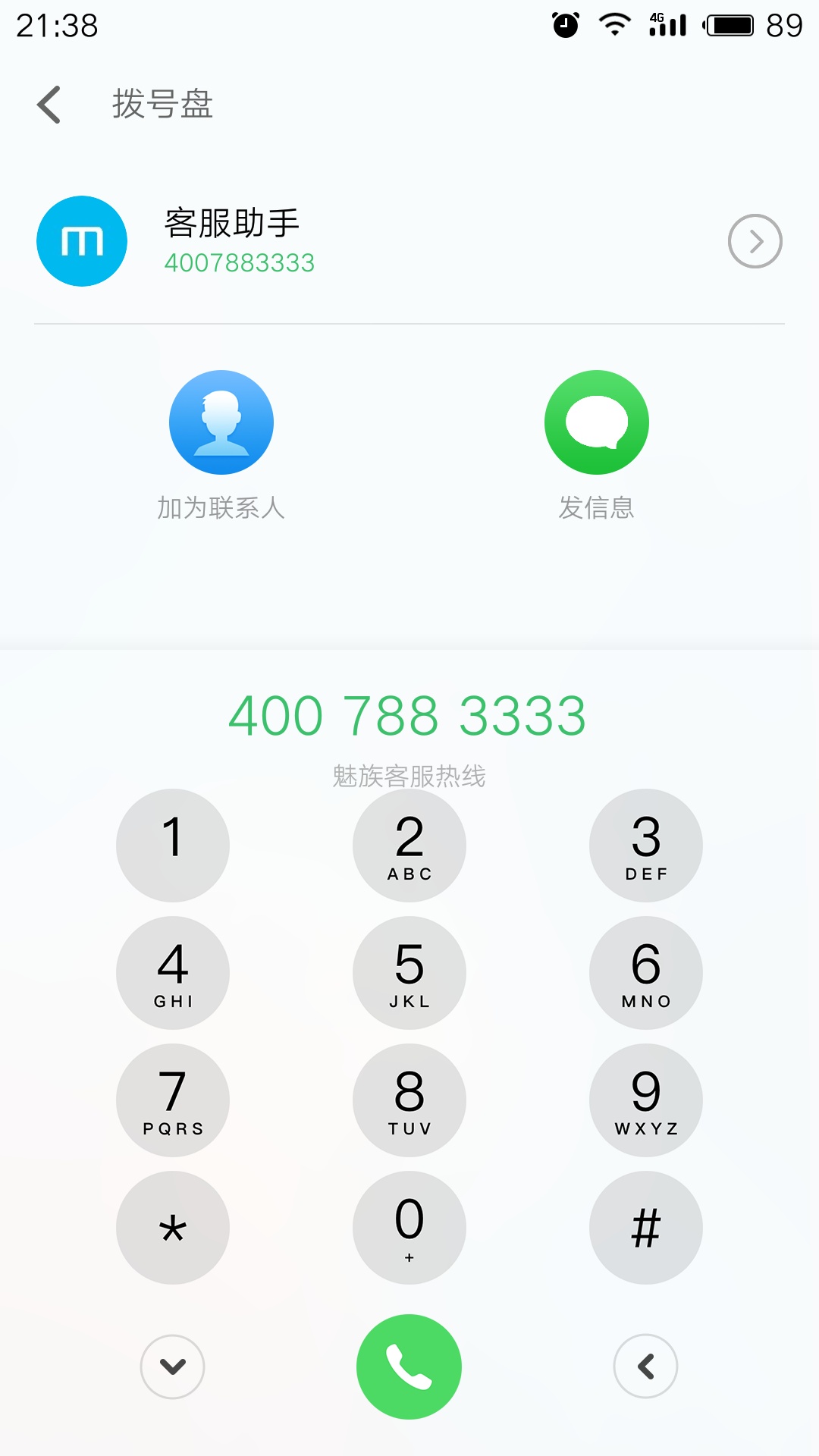819x1456 pixels.
Task: Enter digit 9 WXYZ
Action: [646, 1100]
